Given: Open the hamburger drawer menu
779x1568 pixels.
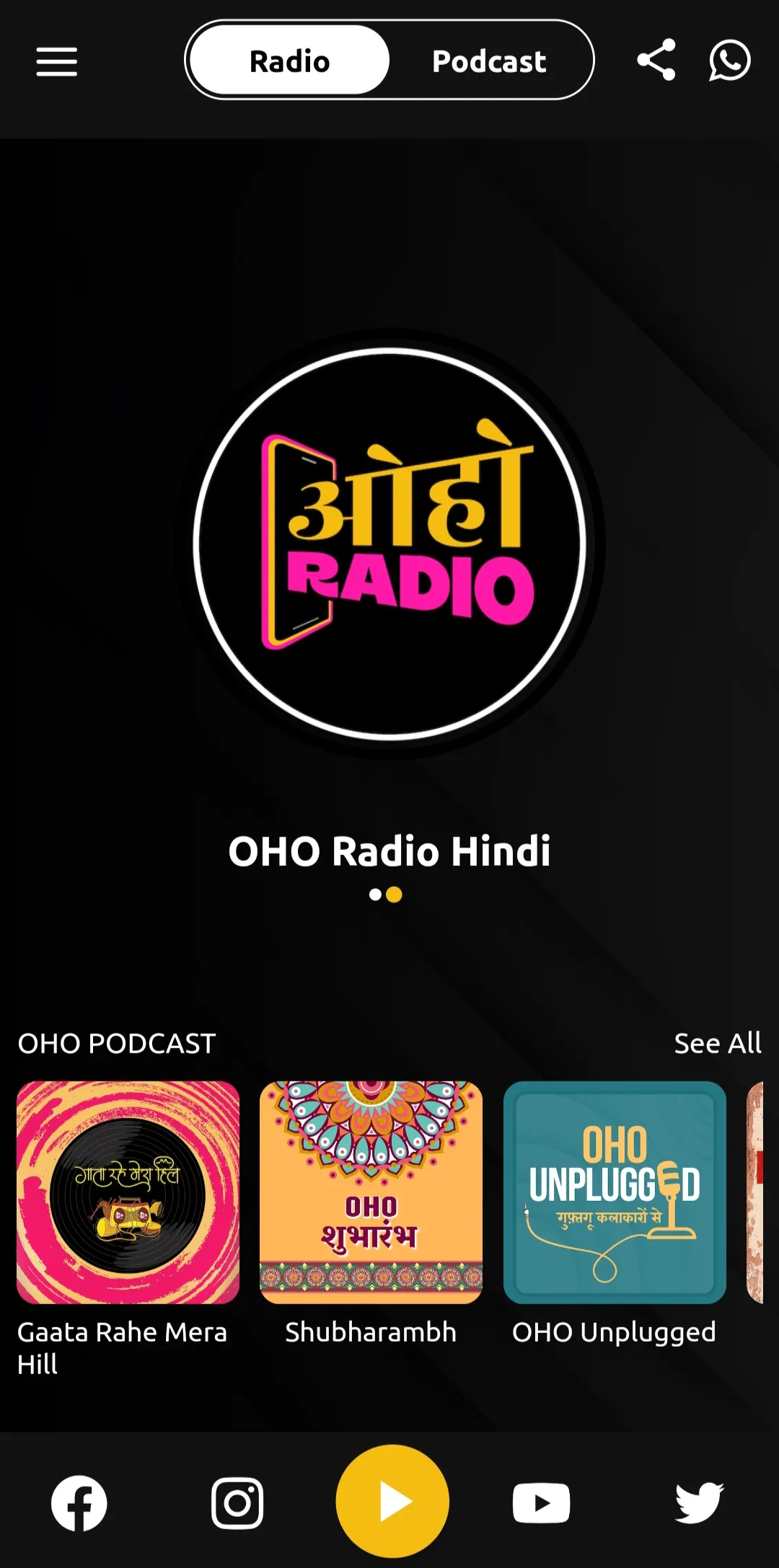Looking at the screenshot, I should tap(57, 61).
